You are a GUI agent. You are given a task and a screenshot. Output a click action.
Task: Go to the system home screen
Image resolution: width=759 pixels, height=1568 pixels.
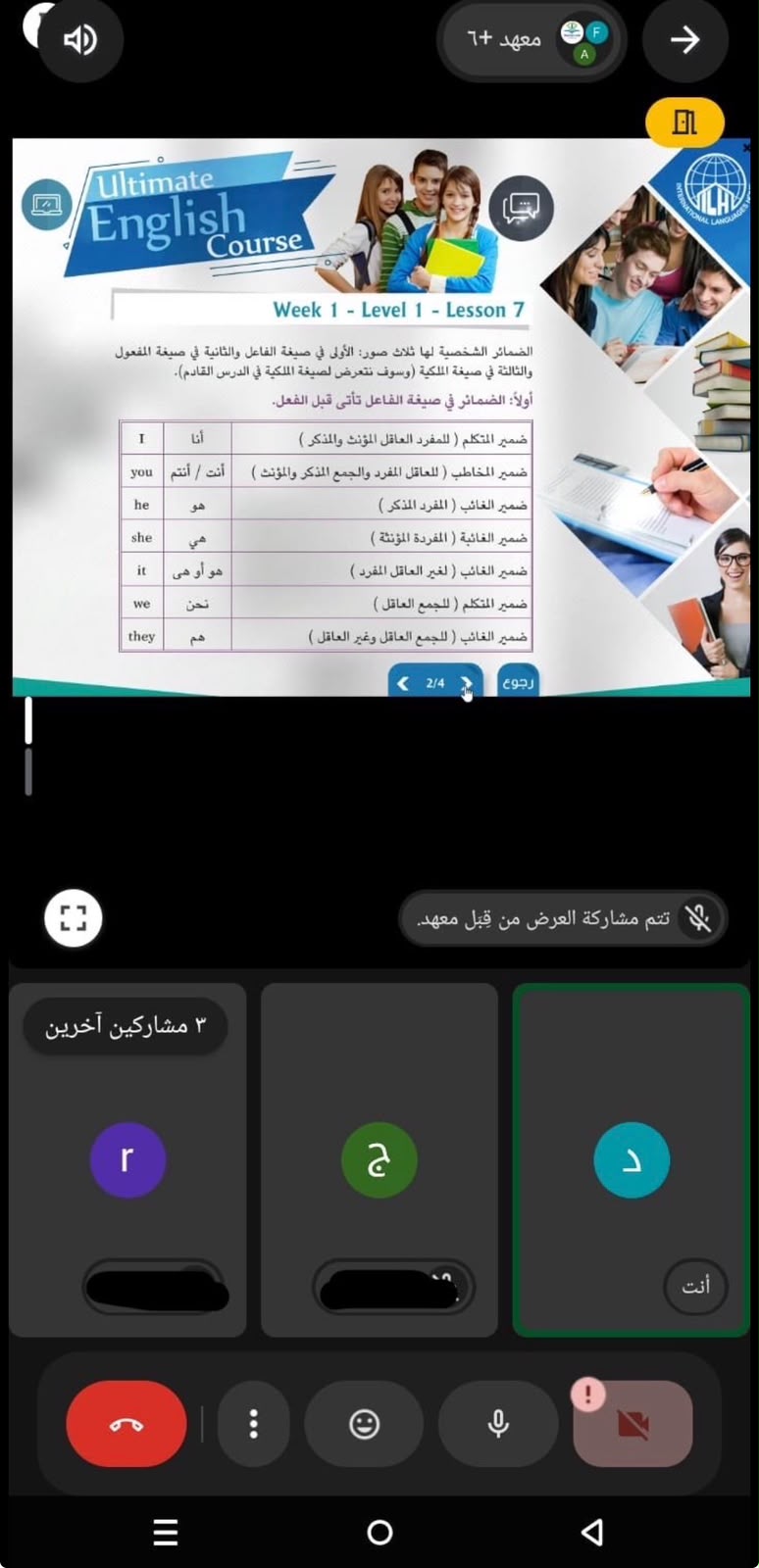[379, 1532]
